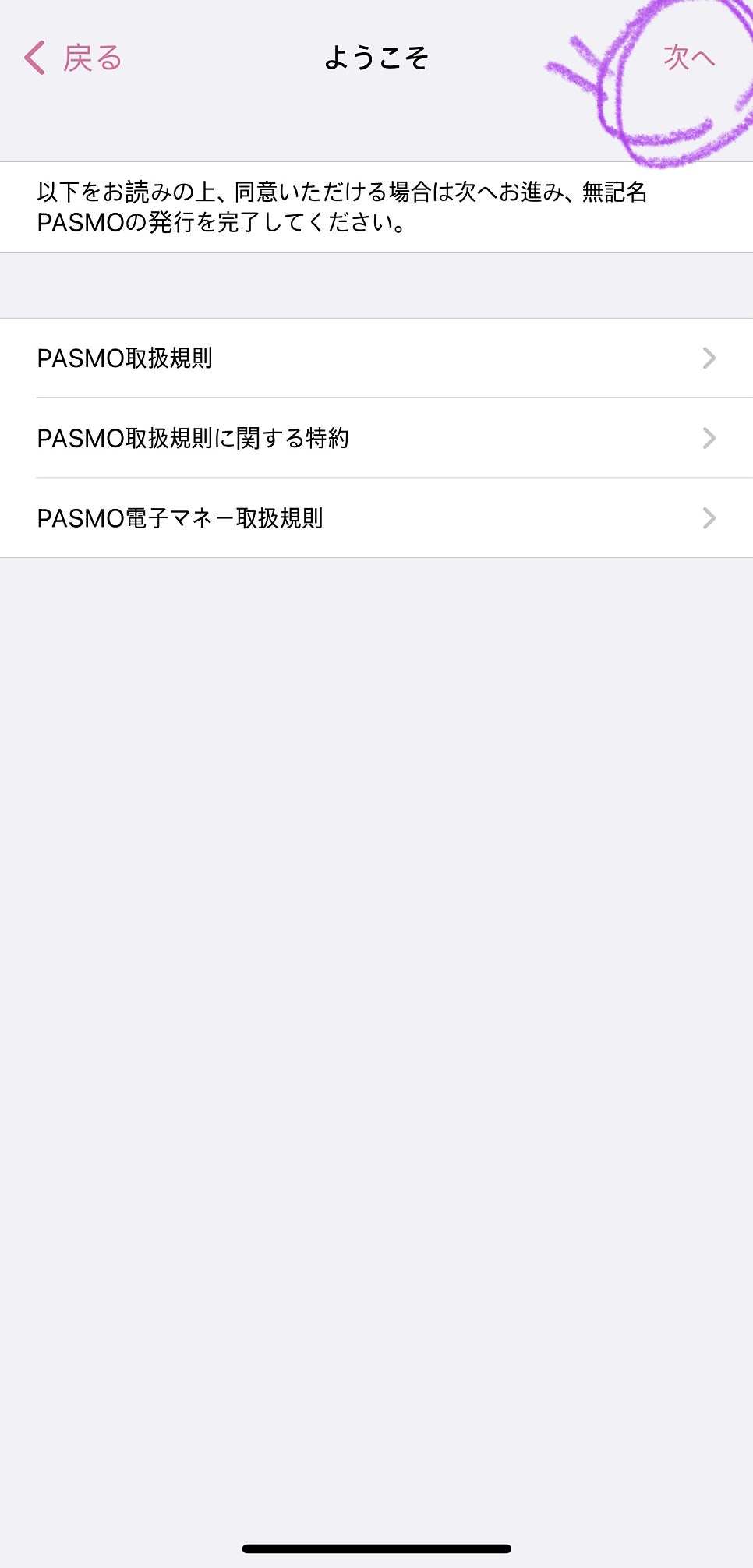Go back with the 戻る button
Viewport: 753px width, 1568px height.
[x=73, y=58]
